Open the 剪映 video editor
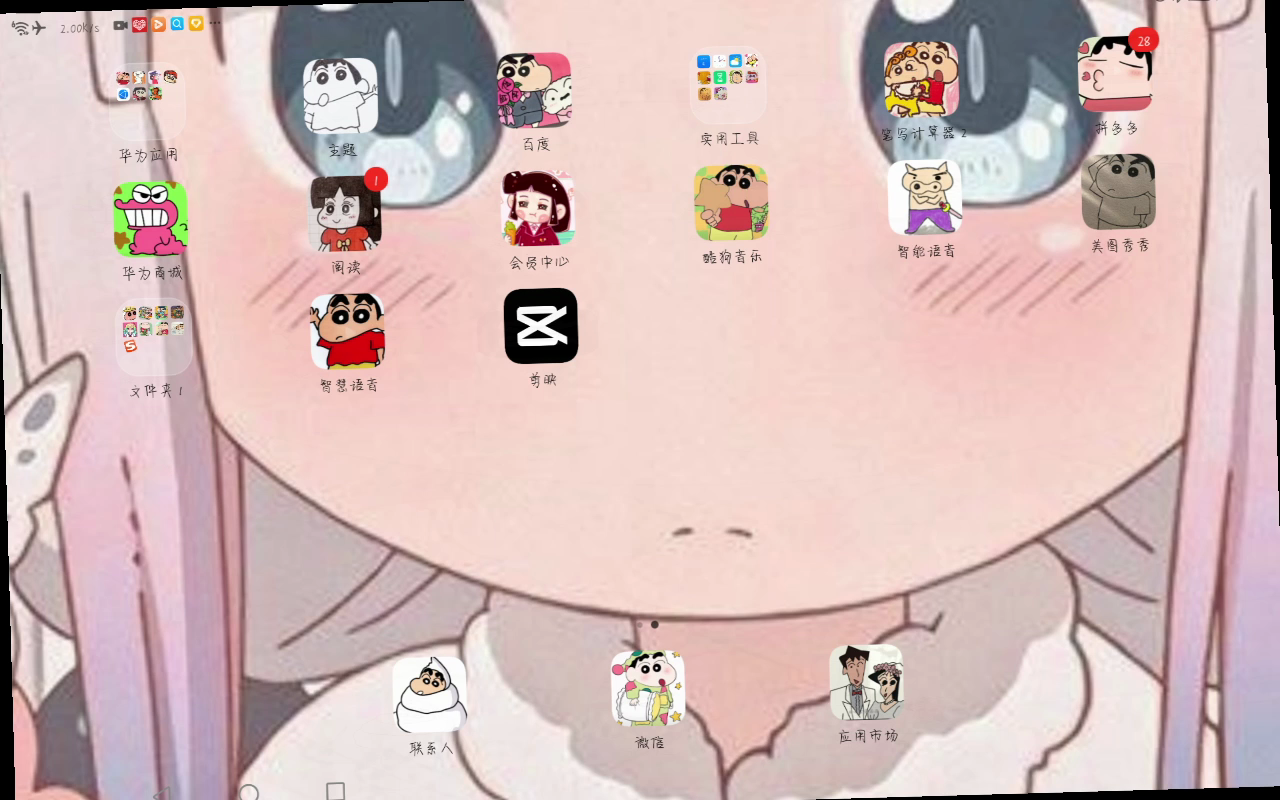This screenshot has height=800, width=1280. click(x=541, y=326)
